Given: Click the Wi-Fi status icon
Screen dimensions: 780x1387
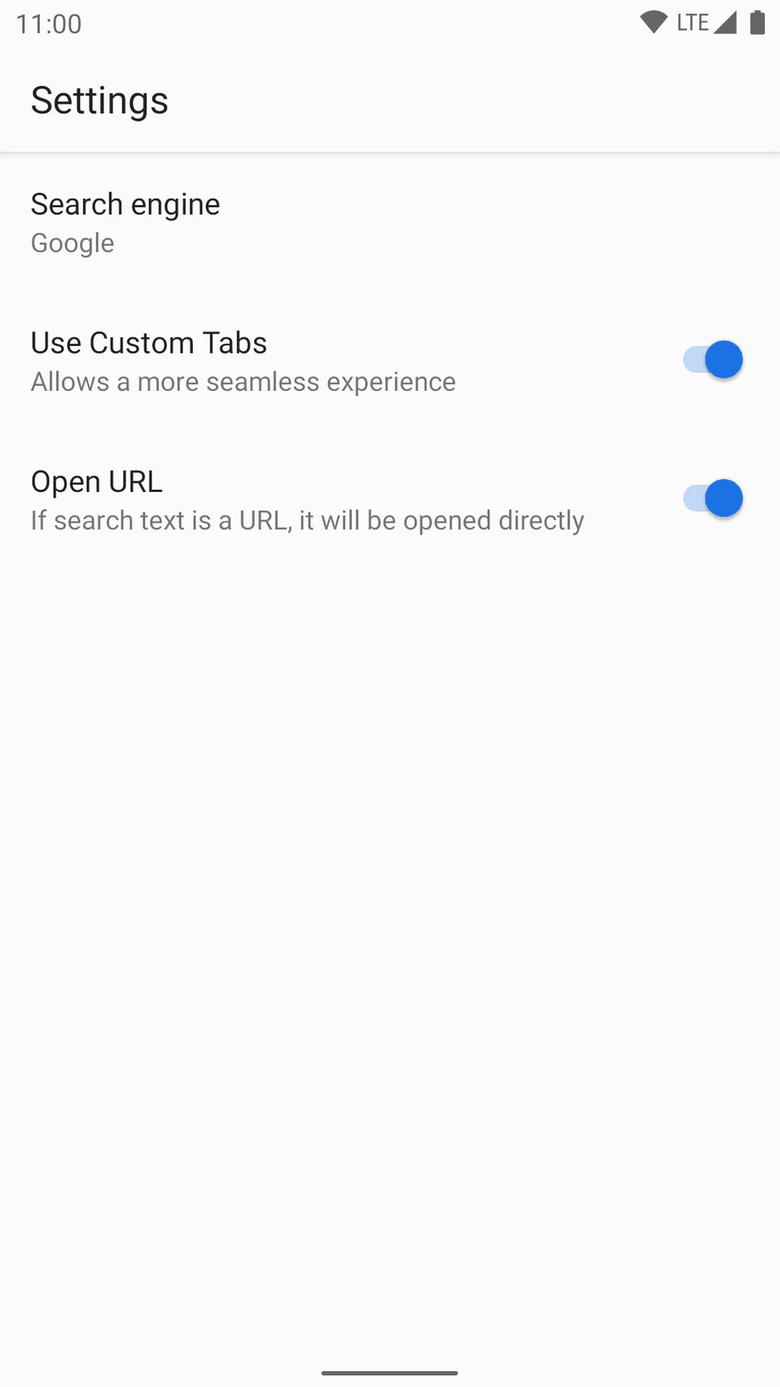Looking at the screenshot, I should click(x=655, y=21).
